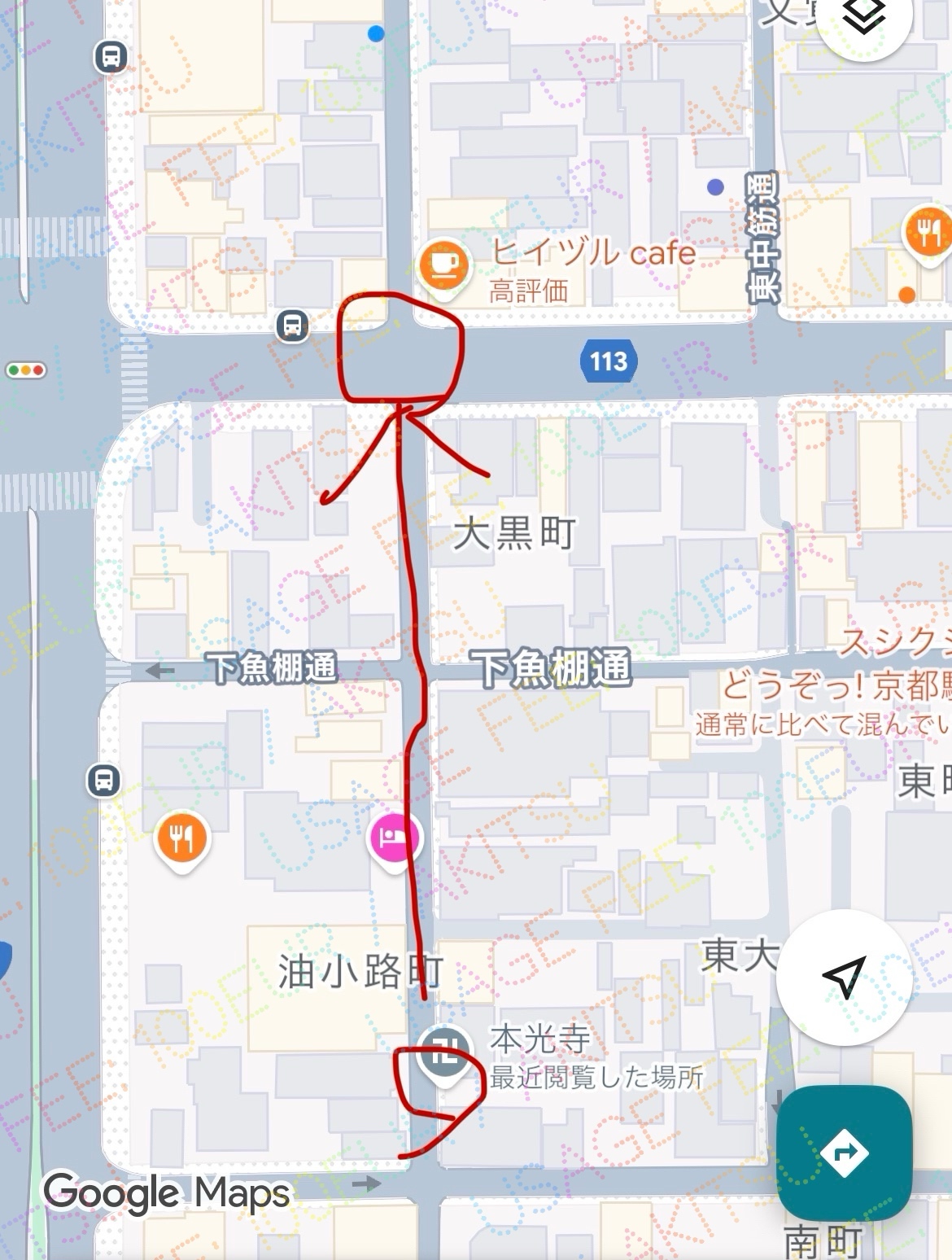
Task: Start directions with the teal arrow button
Action: 844,1152
